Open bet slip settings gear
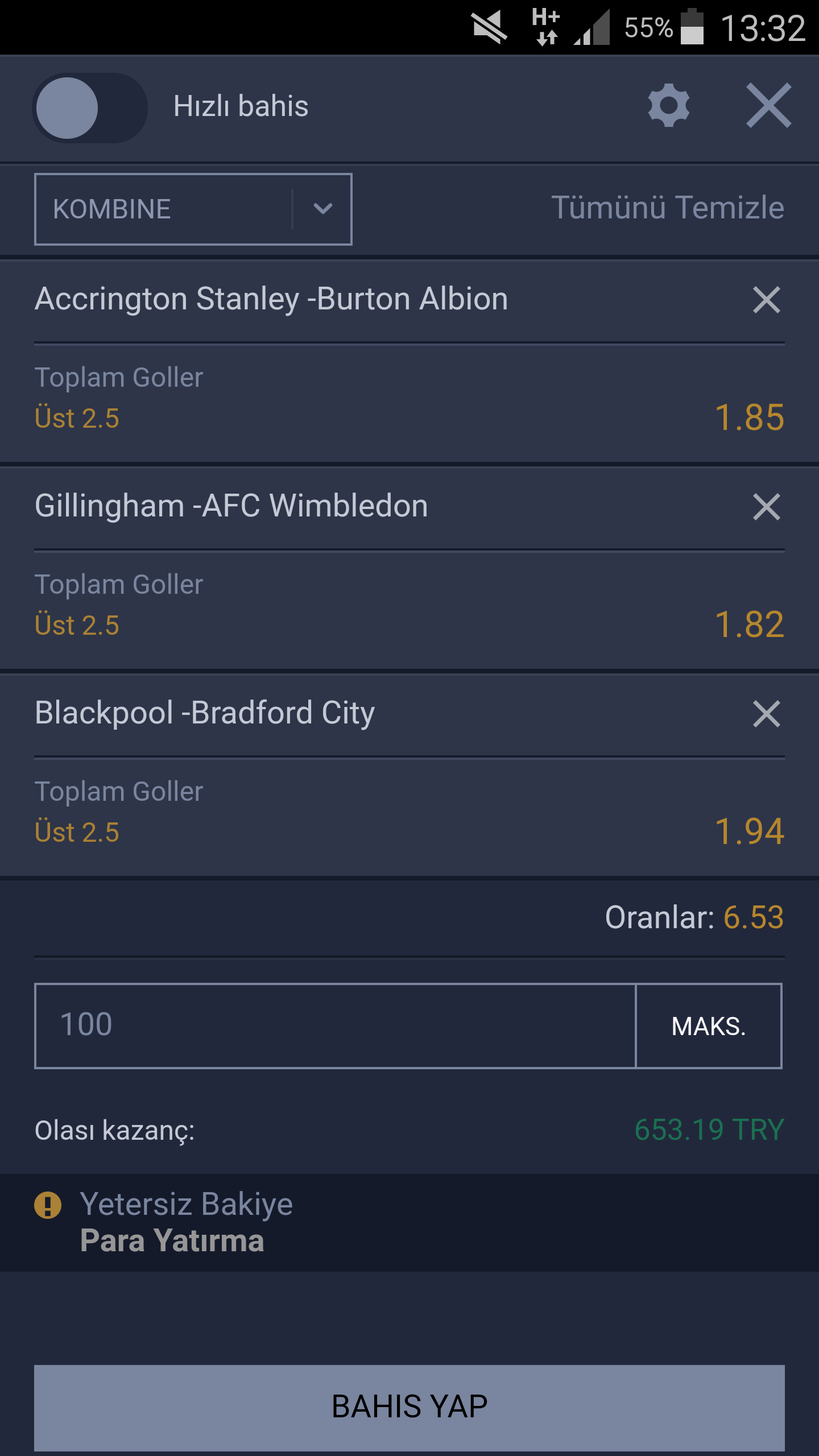The height and width of the screenshot is (1456, 819). pos(669,106)
